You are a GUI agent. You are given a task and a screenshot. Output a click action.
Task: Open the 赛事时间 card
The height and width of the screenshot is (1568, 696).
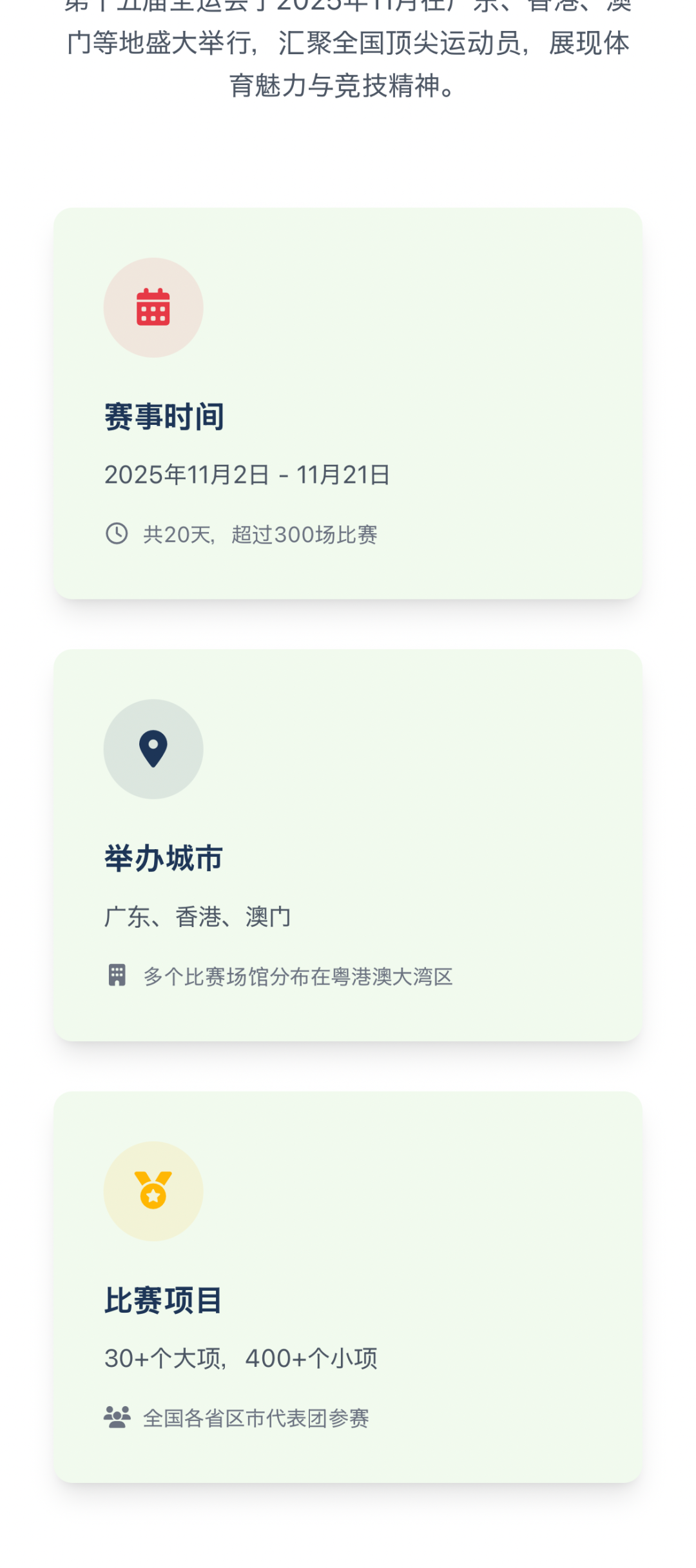348,403
